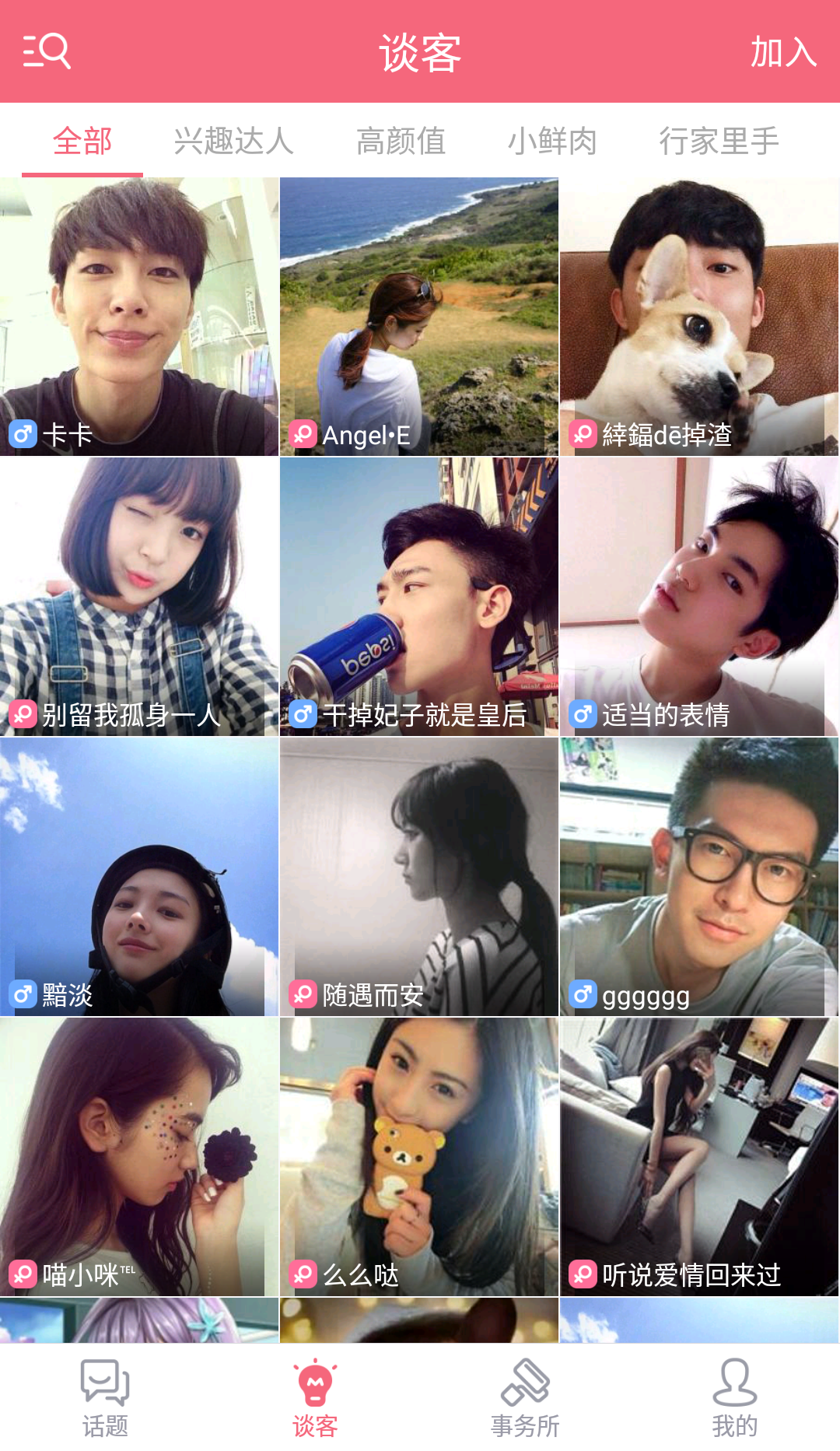Open the search filter icon

tap(47, 51)
